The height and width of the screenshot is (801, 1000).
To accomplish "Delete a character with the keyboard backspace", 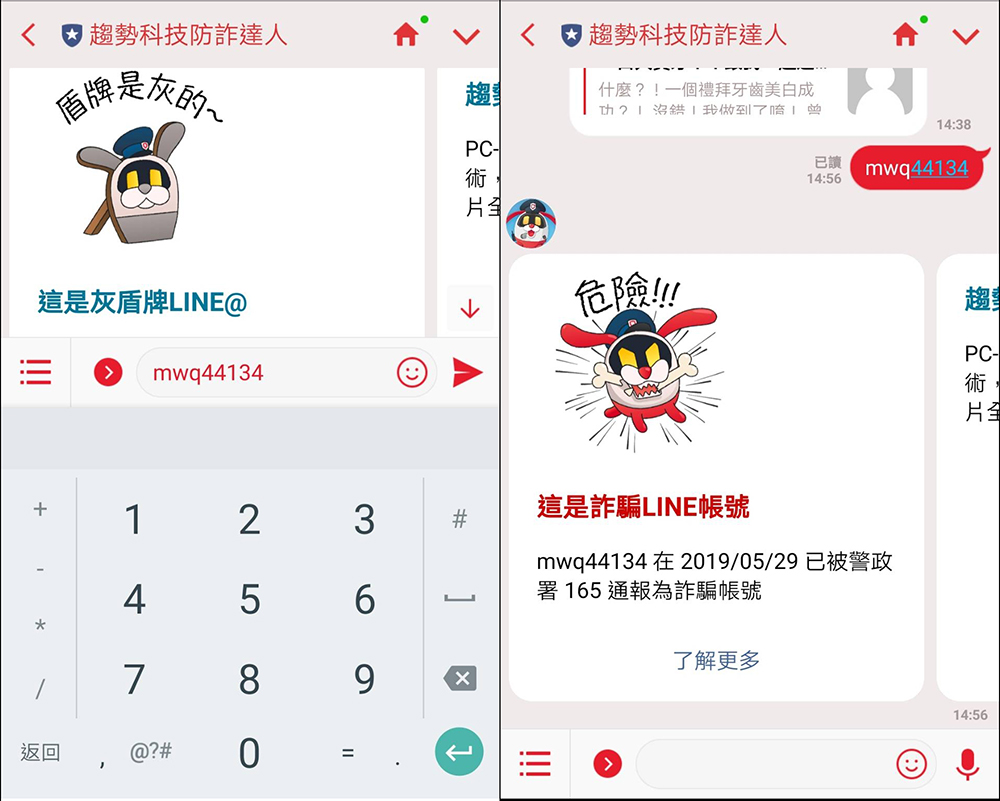I will point(460,679).
